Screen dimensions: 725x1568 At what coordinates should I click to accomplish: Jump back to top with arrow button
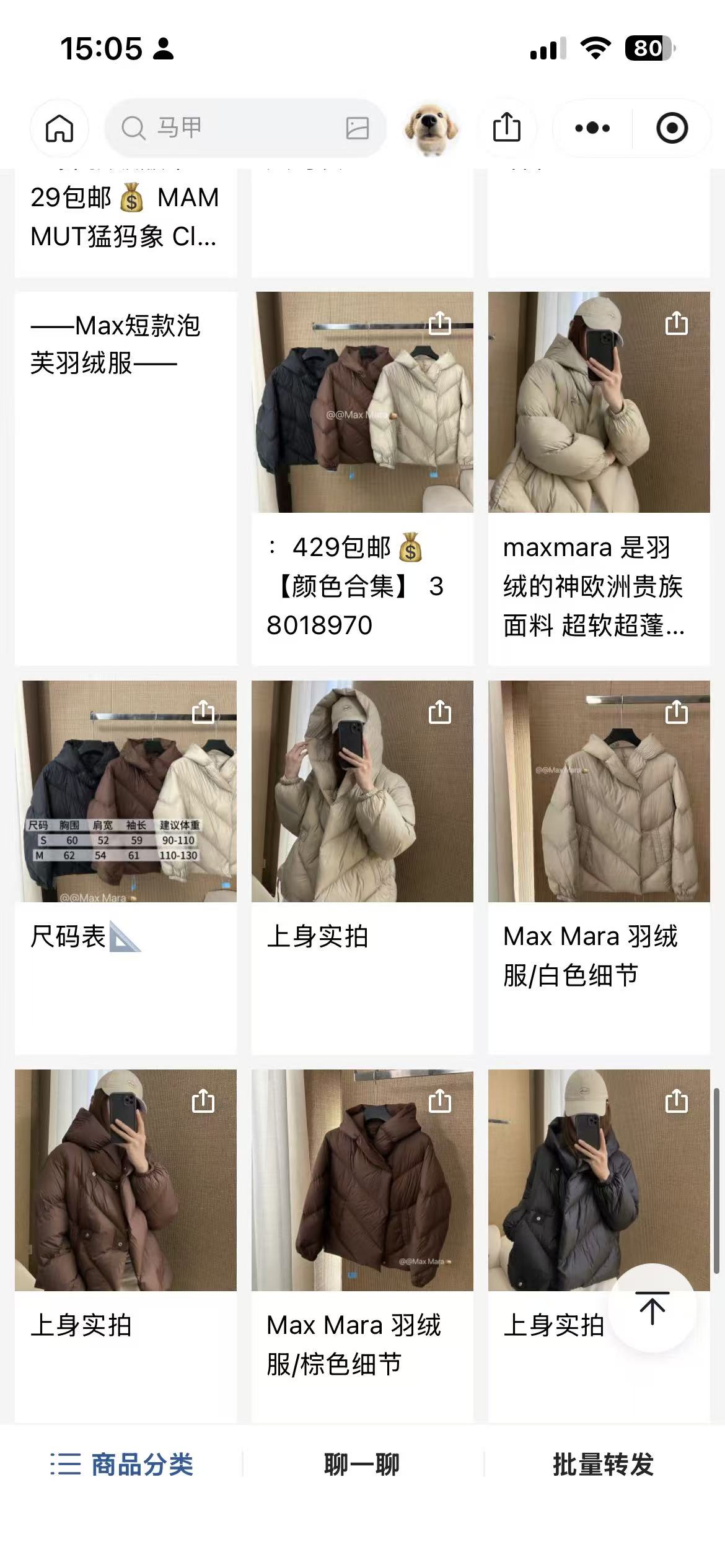(652, 1307)
